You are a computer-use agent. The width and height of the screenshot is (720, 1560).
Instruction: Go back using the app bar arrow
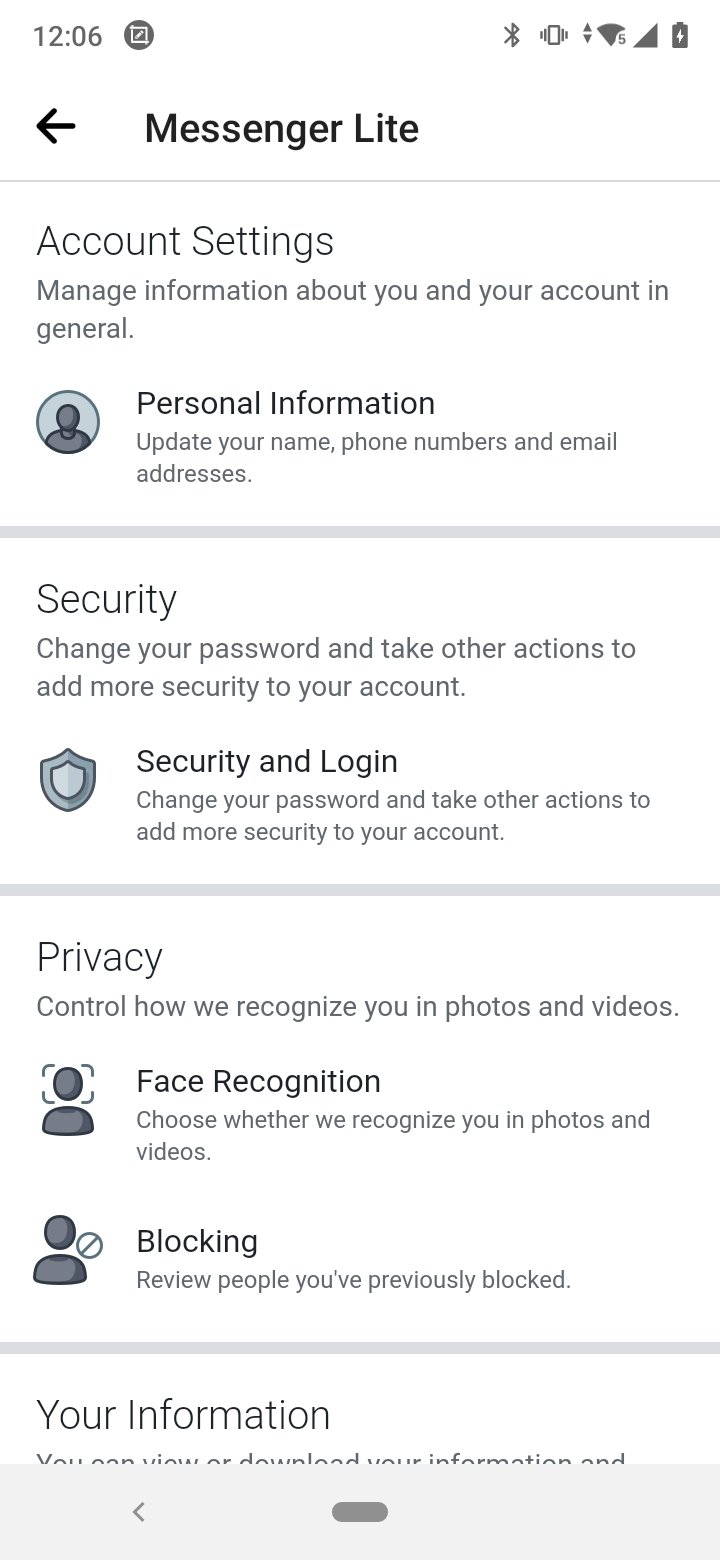pyautogui.click(x=56, y=127)
